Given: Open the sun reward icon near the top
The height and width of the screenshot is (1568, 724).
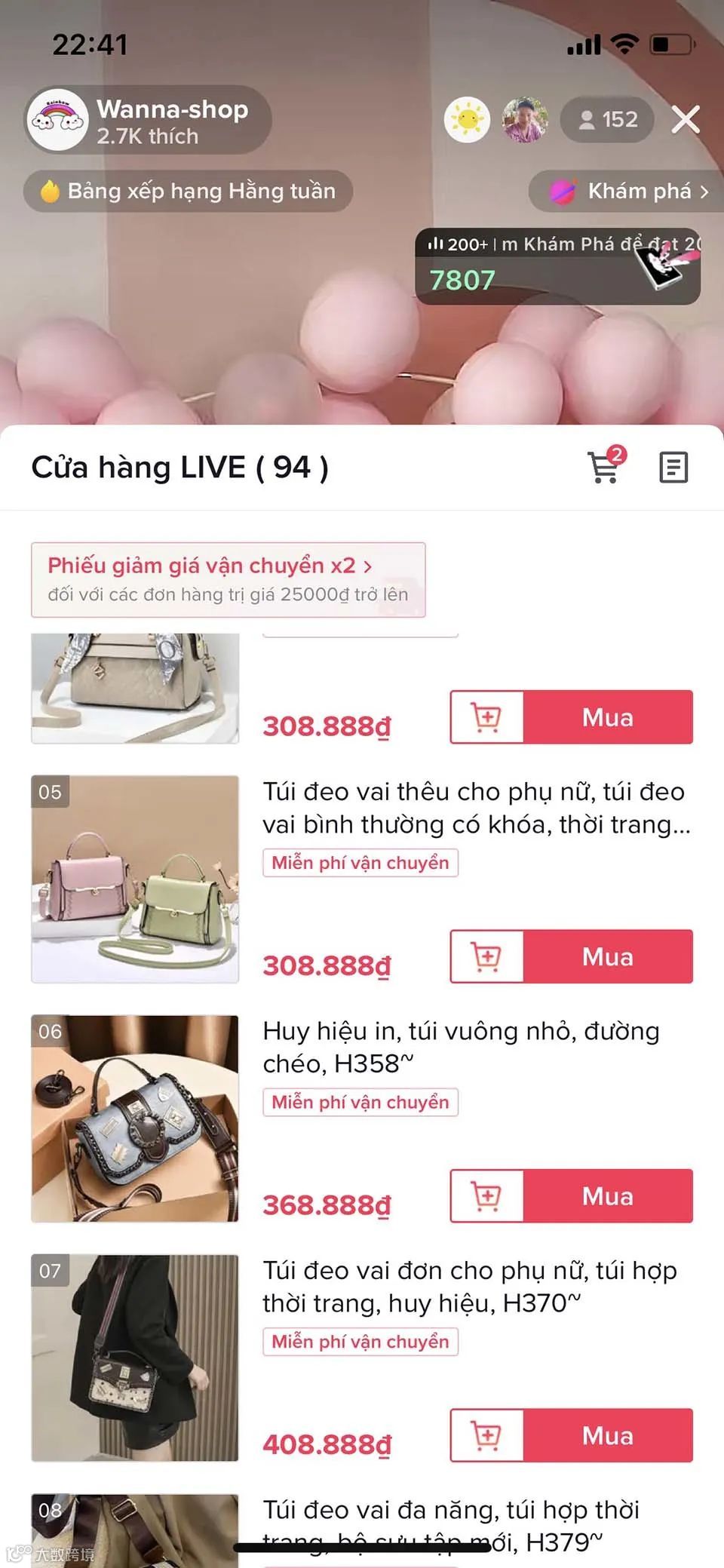Looking at the screenshot, I should [x=467, y=120].
